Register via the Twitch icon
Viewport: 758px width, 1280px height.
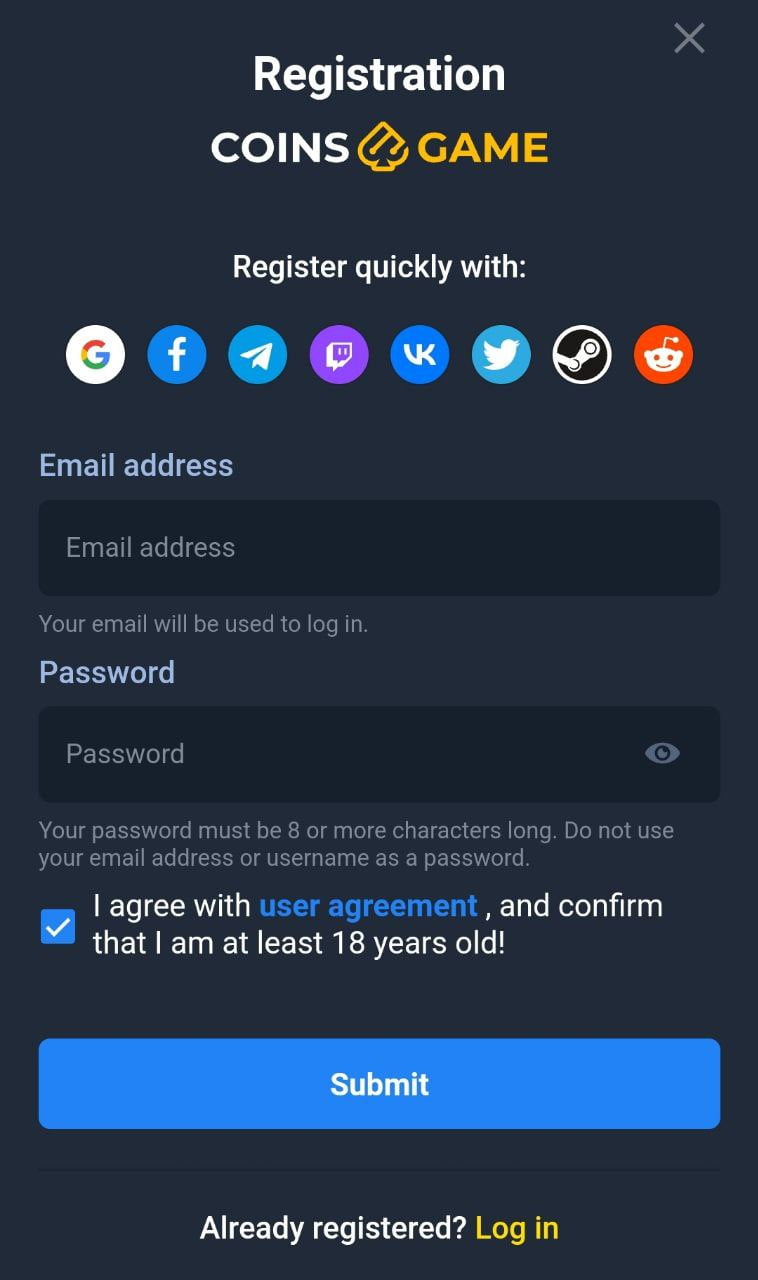tap(339, 354)
